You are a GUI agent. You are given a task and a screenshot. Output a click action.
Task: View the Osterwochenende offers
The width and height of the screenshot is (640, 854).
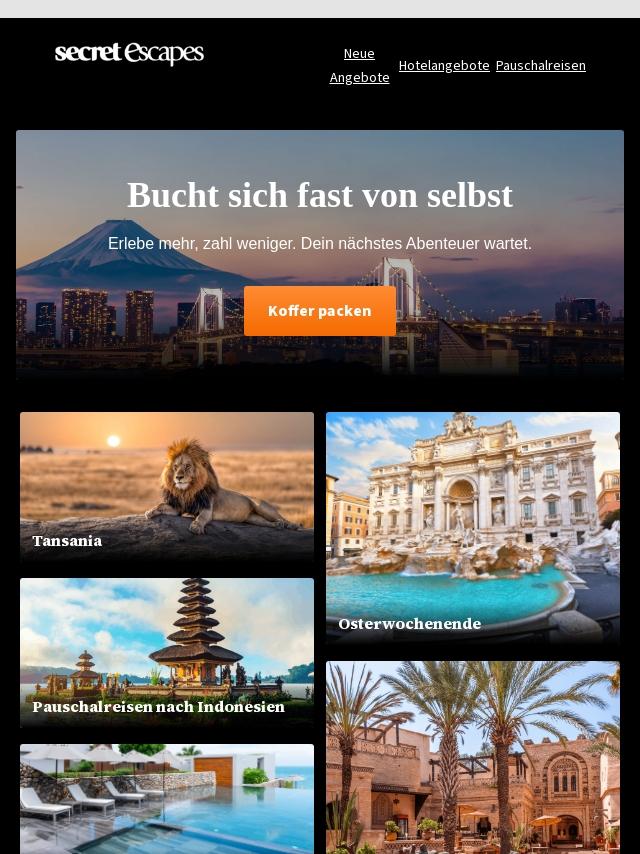click(472, 528)
